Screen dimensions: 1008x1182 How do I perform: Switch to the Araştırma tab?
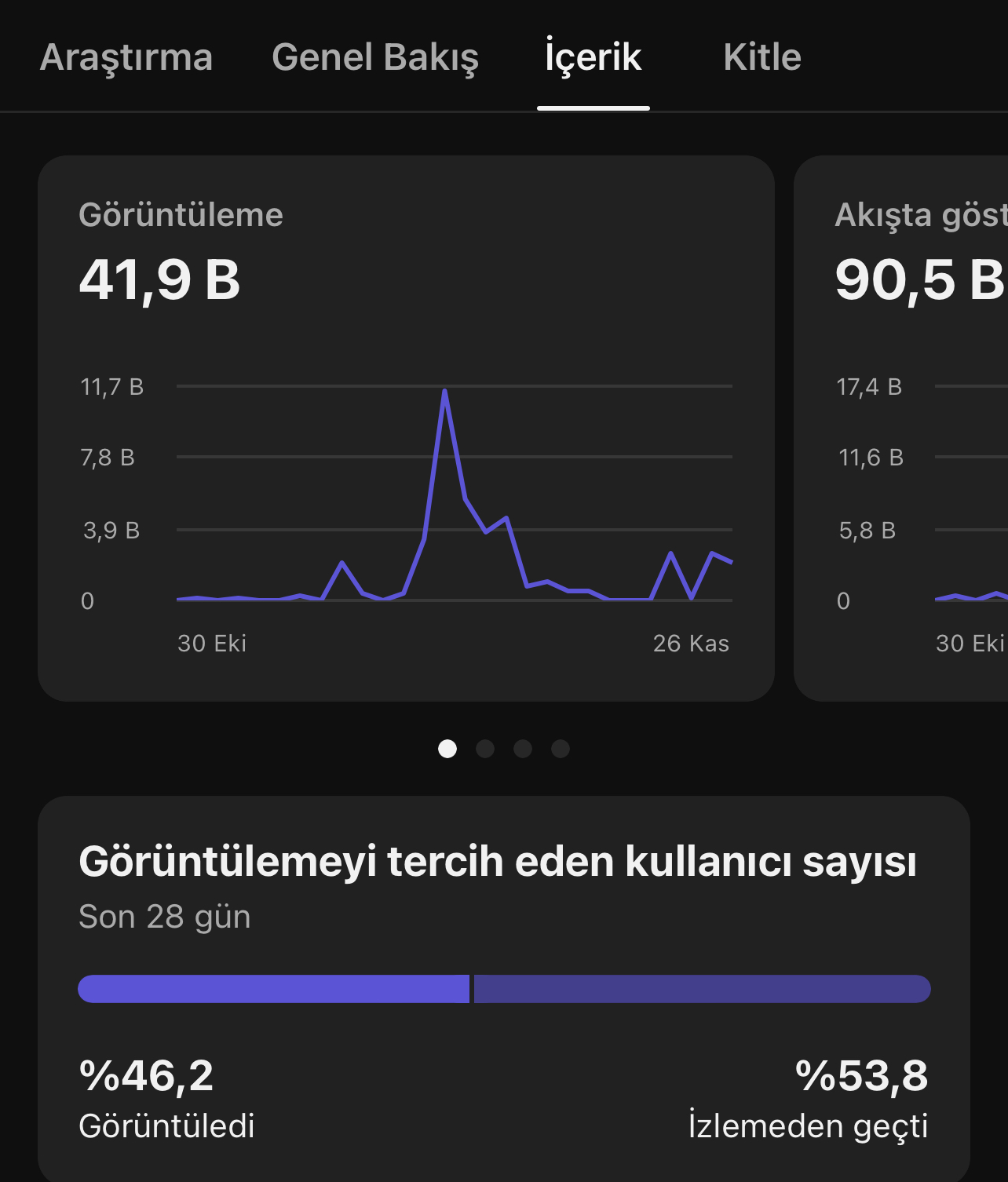tap(126, 57)
